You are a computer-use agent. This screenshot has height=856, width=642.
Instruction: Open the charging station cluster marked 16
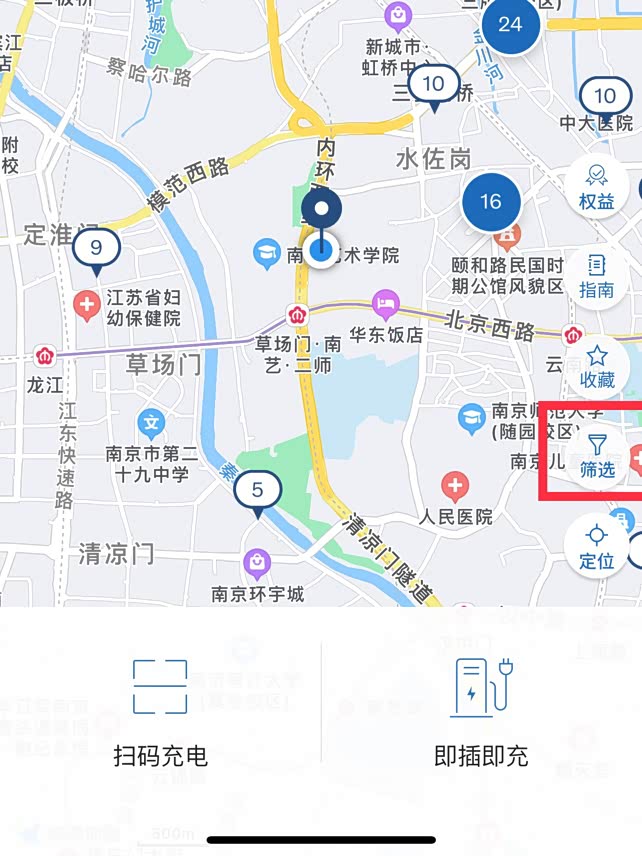coord(491,202)
